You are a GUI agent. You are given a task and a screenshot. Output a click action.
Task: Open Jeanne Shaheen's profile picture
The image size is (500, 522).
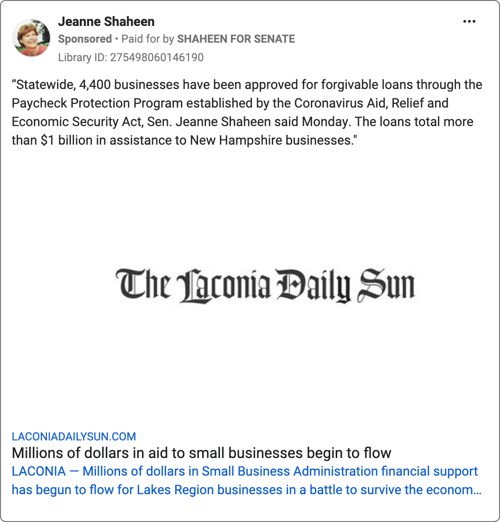click(x=31, y=37)
